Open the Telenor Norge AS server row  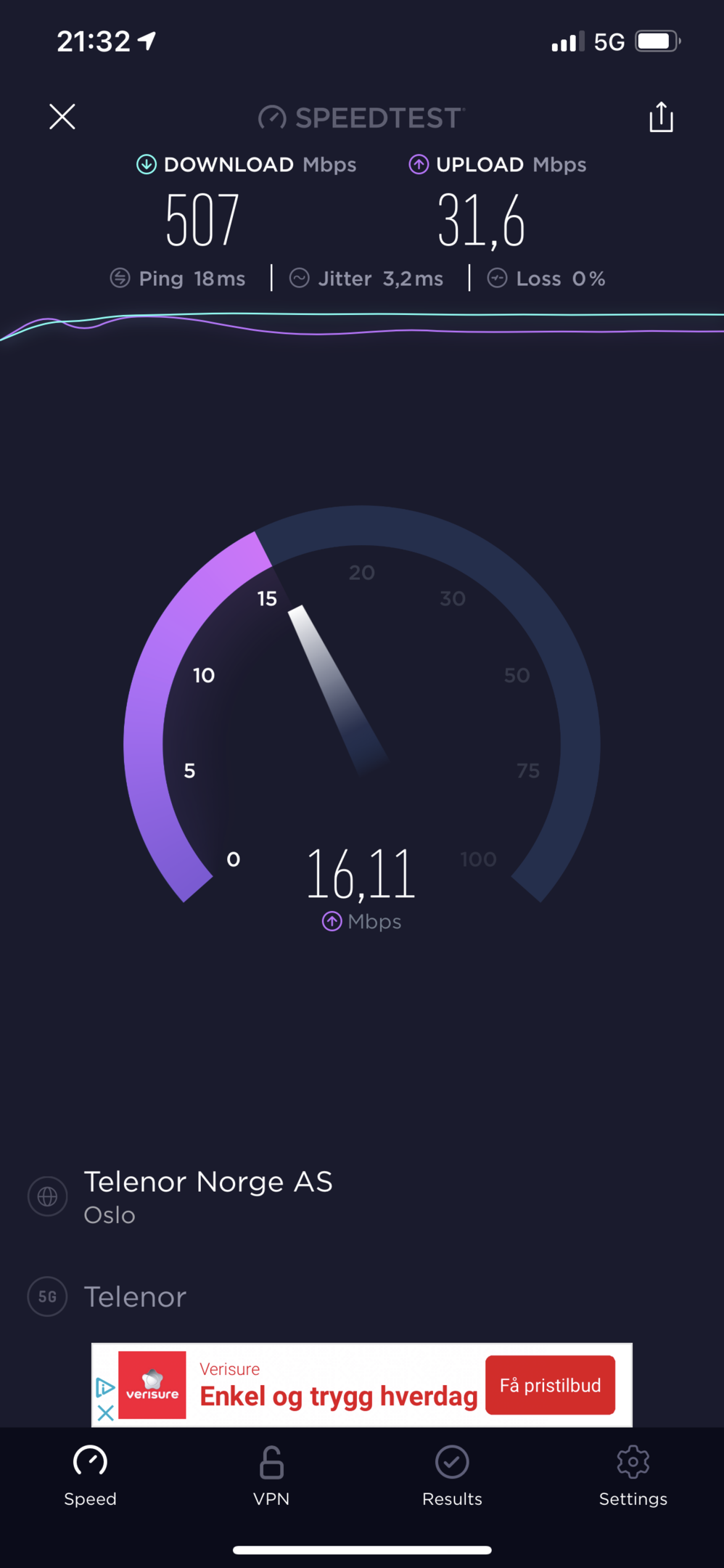362,1196
